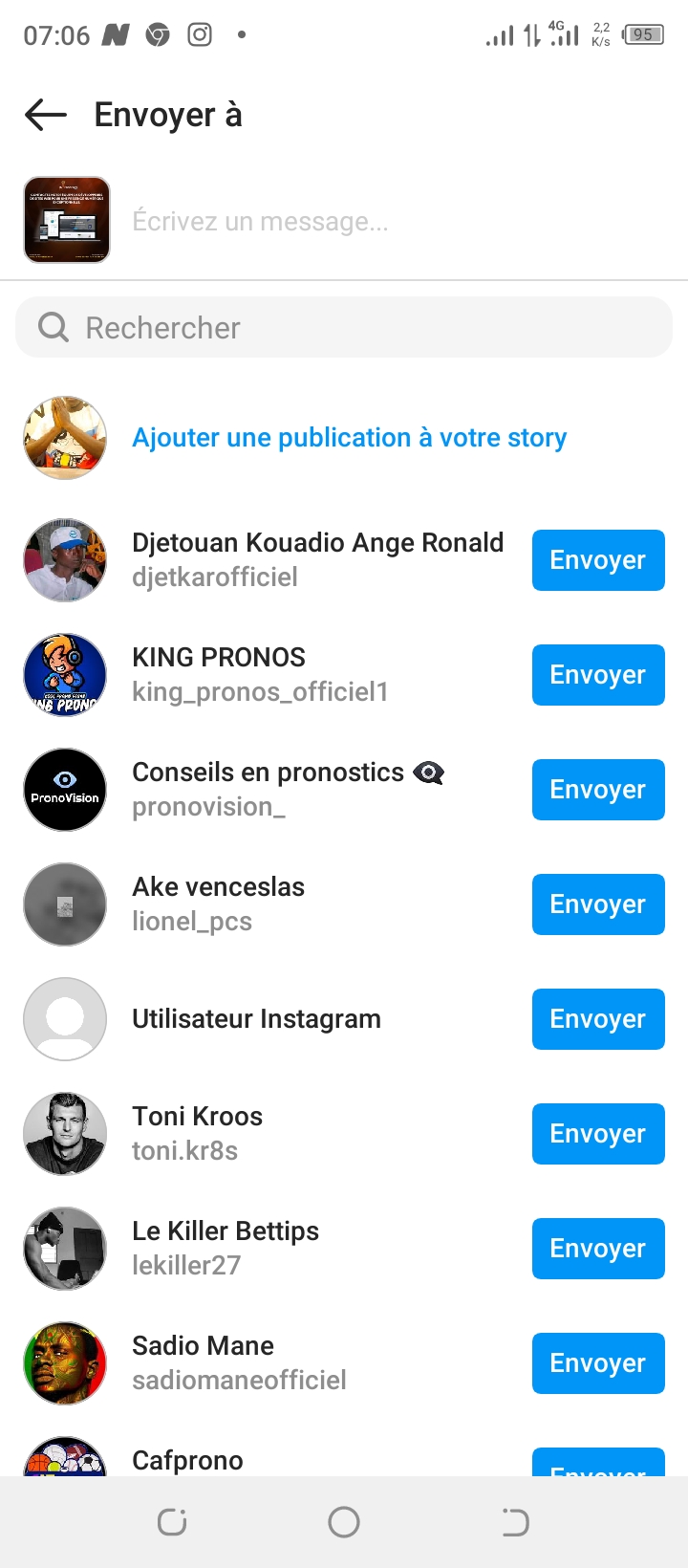The image size is (688, 1568).
Task: Tap Envoyer beside Utilisateur Instagram
Action: click(597, 1019)
